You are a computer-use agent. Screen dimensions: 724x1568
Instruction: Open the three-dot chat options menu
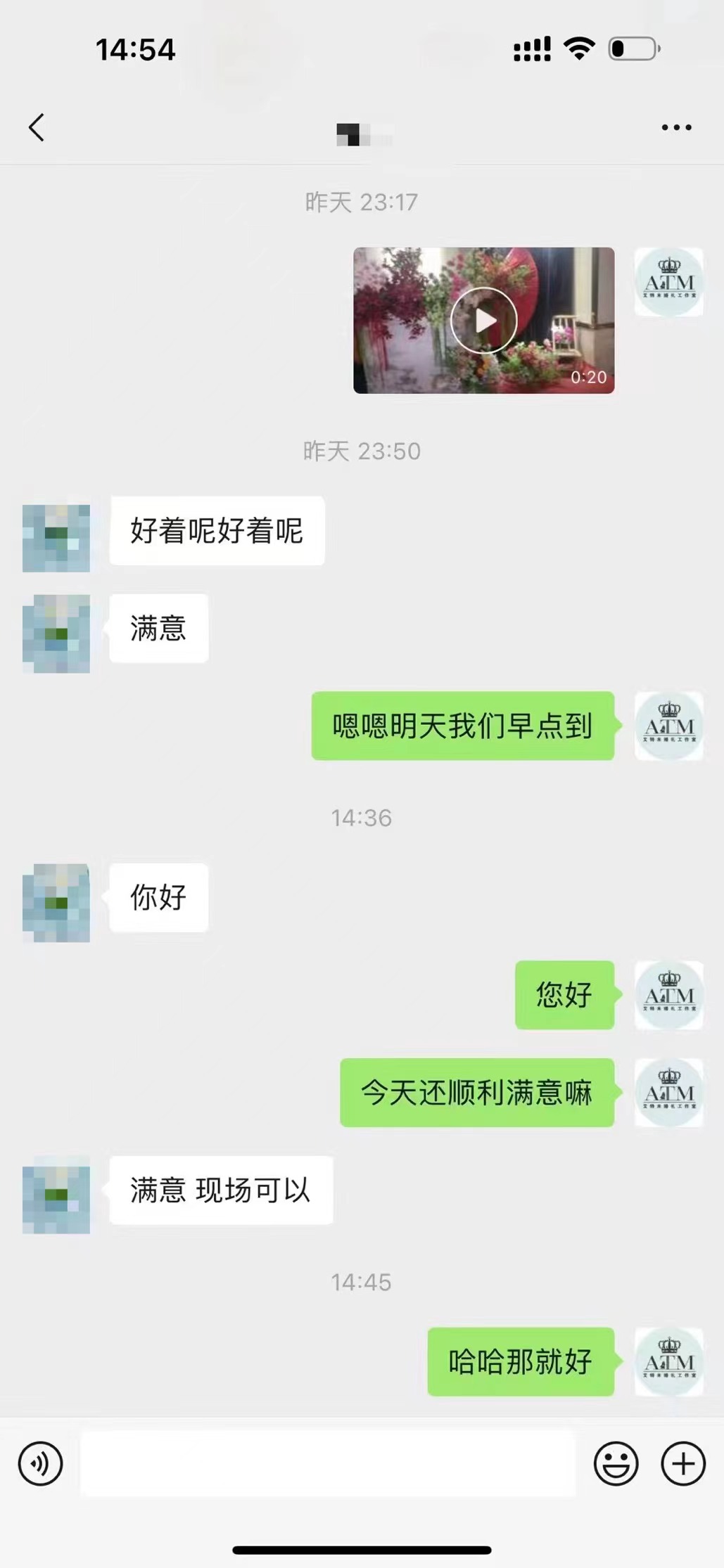[676, 128]
